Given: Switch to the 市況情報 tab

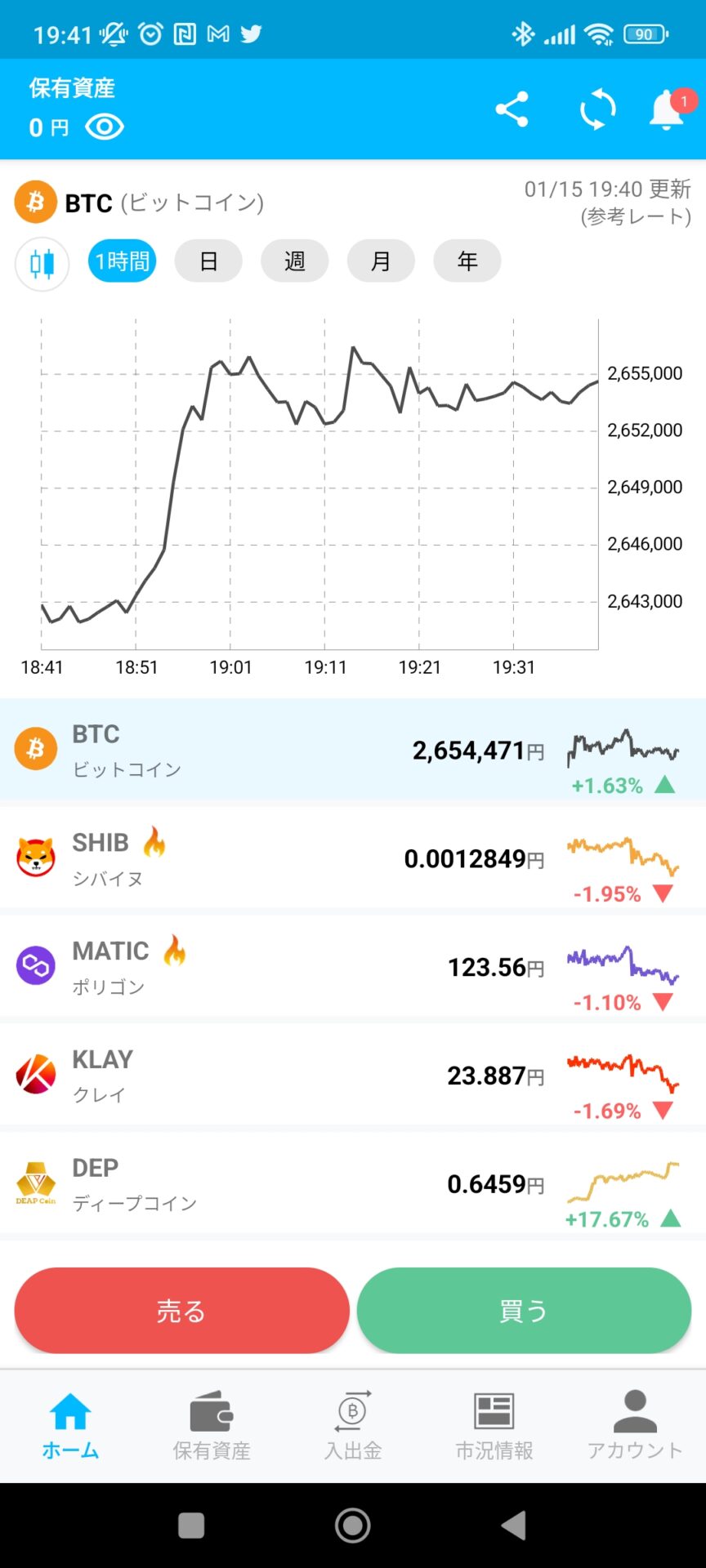Looking at the screenshot, I should [494, 1426].
